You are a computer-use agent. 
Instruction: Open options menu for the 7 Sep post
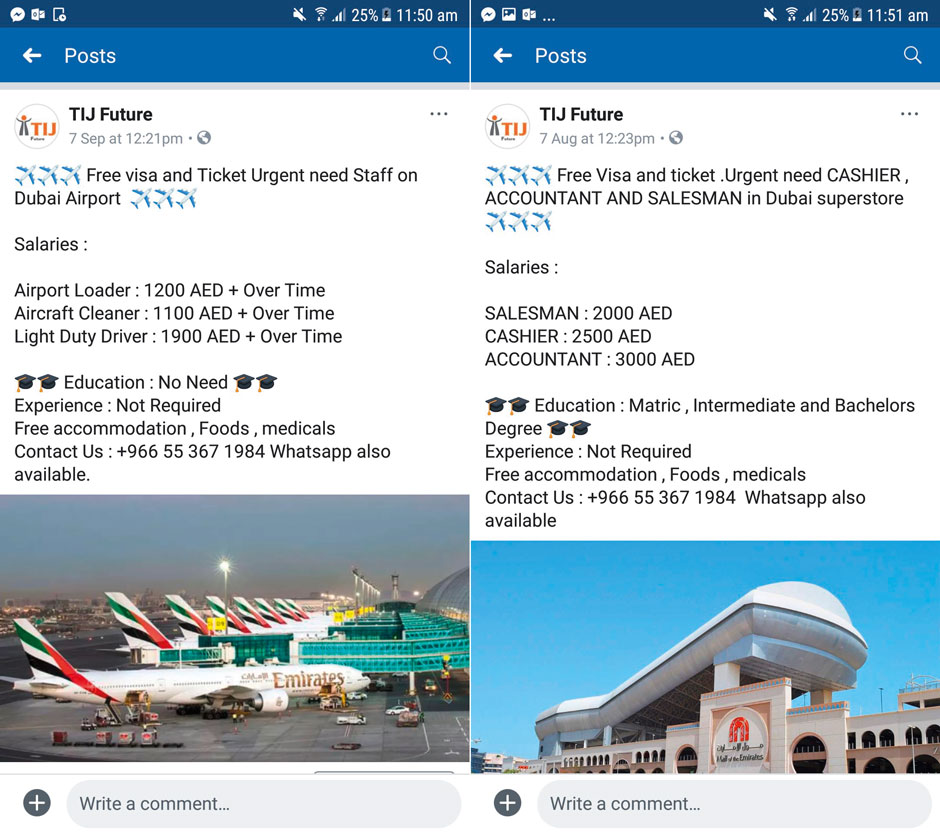coord(439,114)
